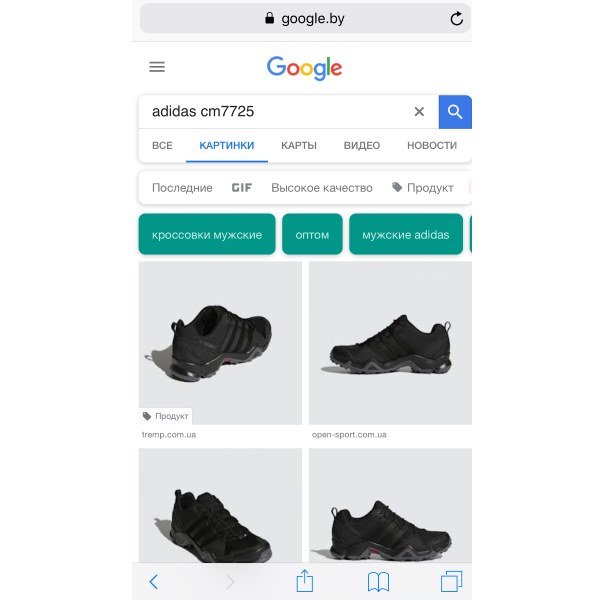
Task: Edit the adidas cm7725 search field
Action: coord(270,112)
